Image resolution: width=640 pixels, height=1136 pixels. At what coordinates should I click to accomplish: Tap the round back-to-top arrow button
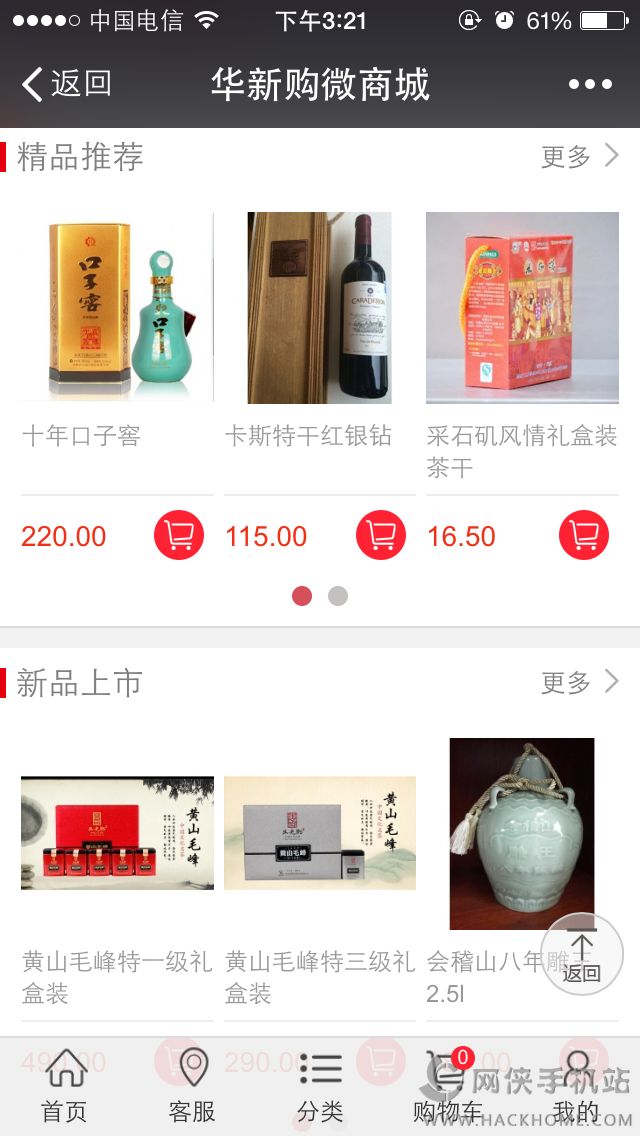pyautogui.click(x=581, y=954)
